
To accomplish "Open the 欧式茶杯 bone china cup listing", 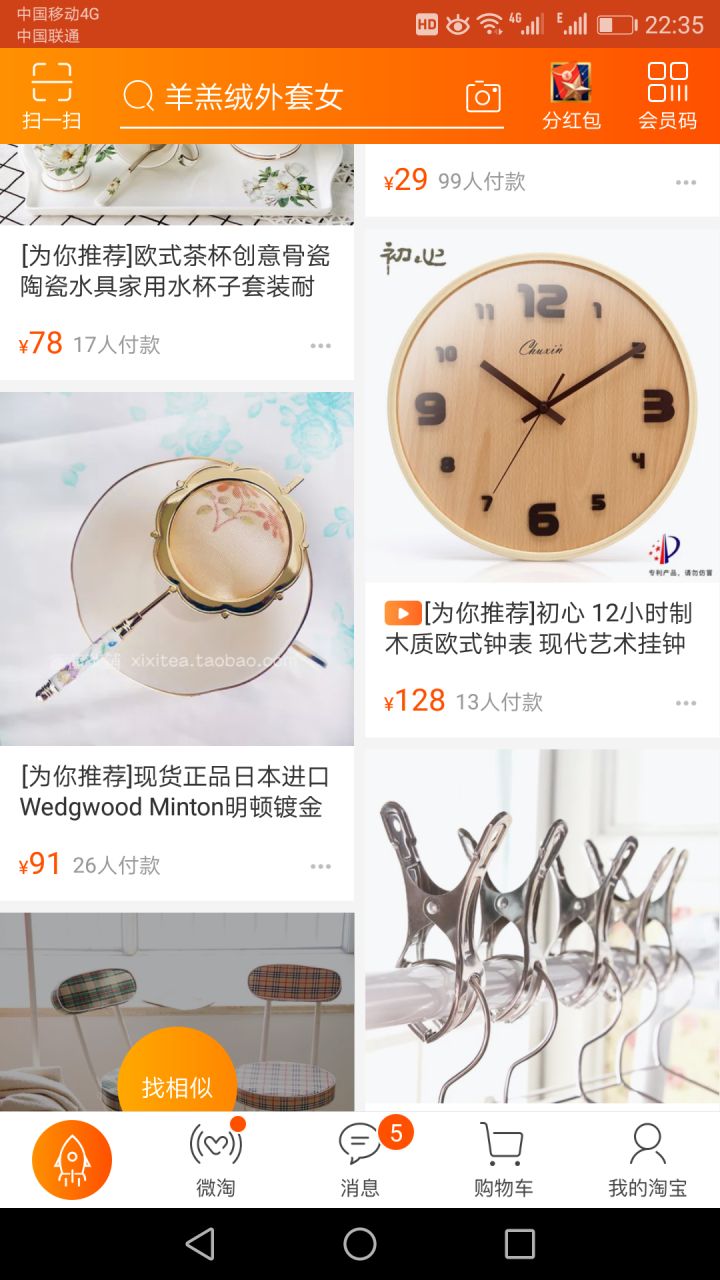I will click(176, 272).
